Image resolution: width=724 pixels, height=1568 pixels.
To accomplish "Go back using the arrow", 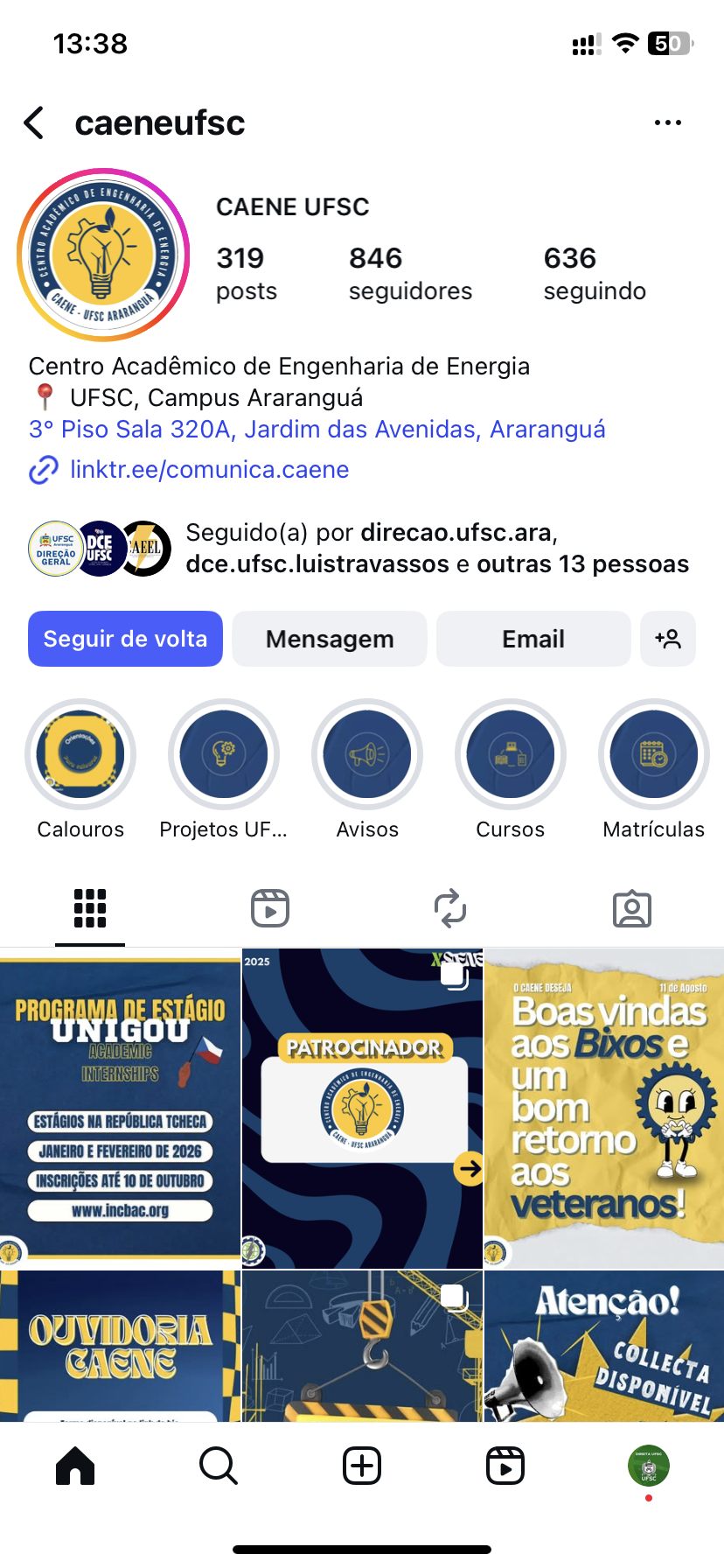I will (34, 123).
